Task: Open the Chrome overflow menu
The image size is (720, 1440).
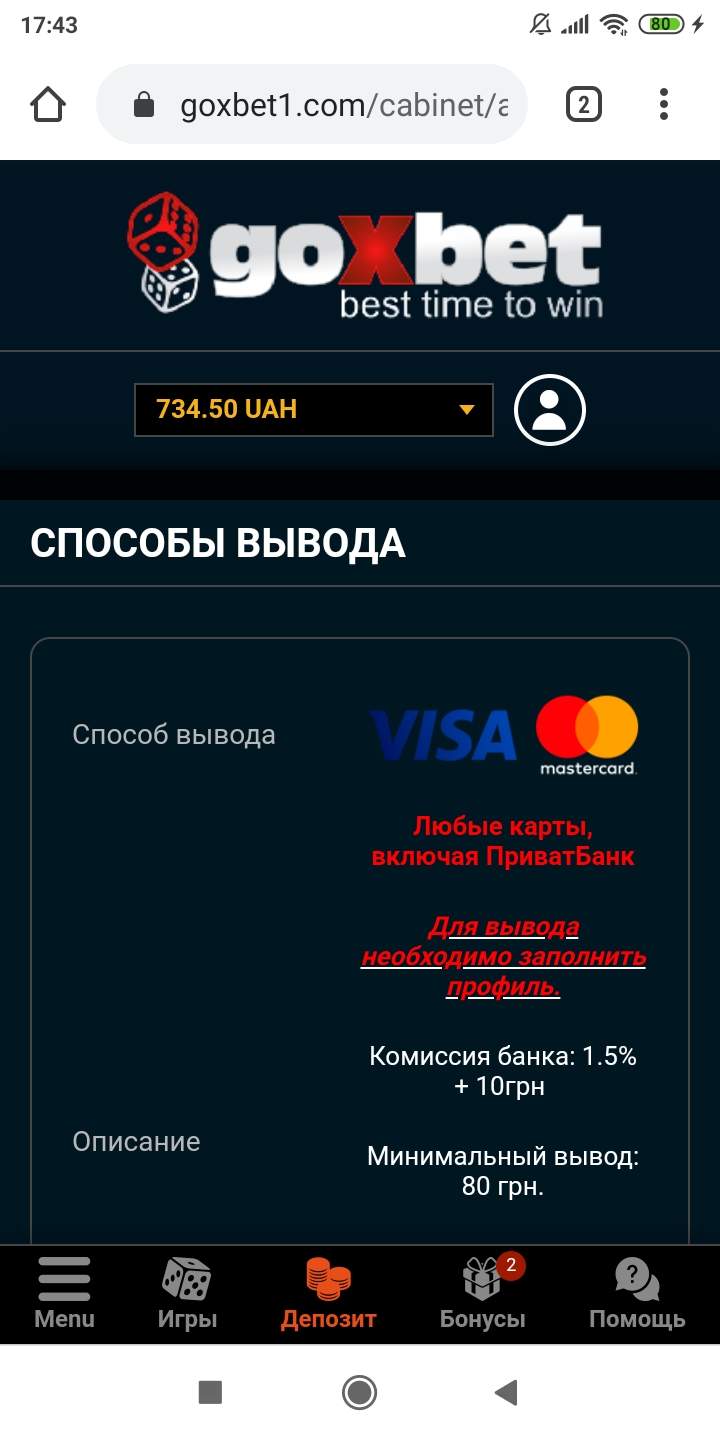Action: pos(664,105)
